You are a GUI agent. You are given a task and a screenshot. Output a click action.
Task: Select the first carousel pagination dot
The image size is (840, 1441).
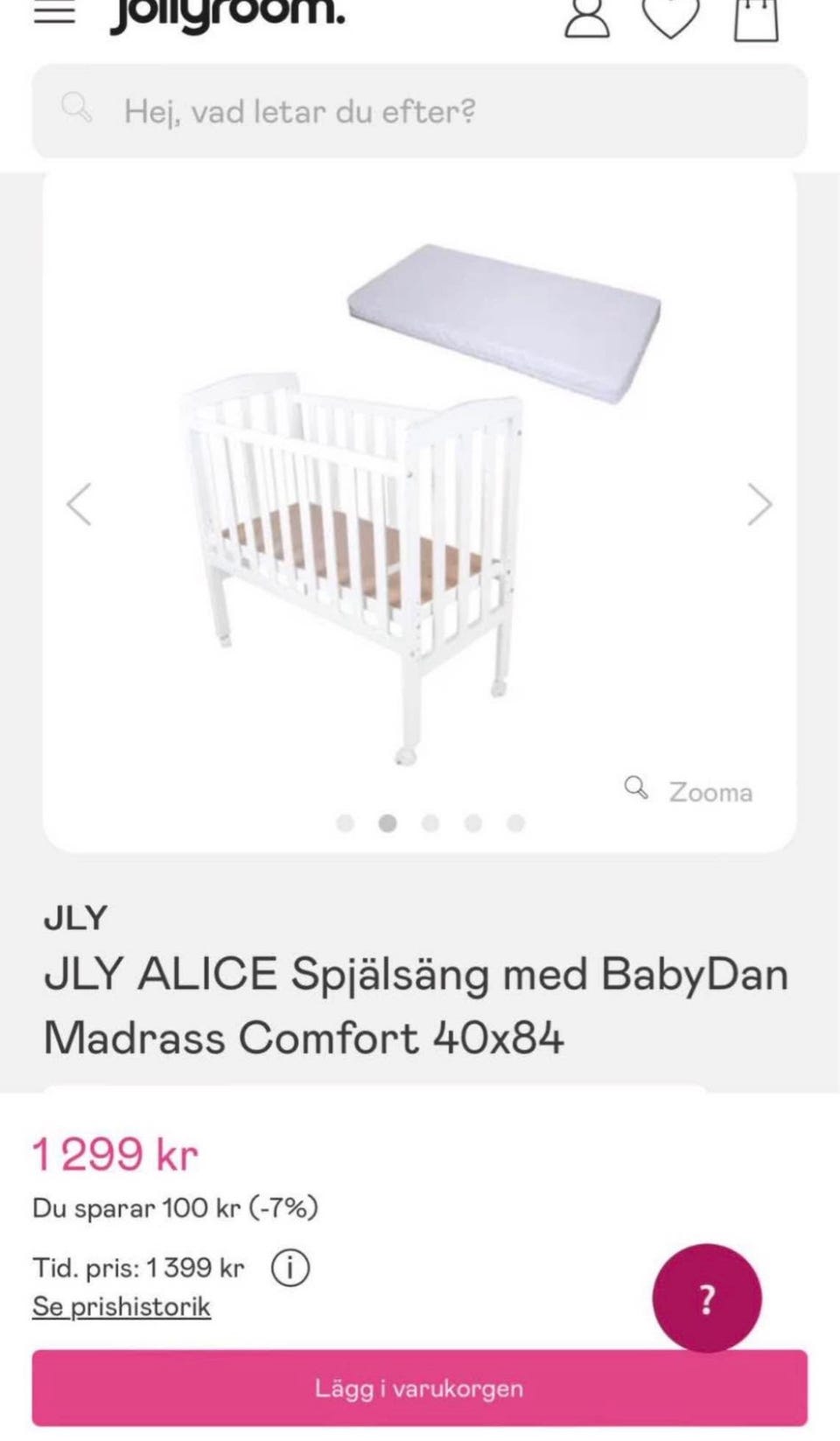click(x=344, y=822)
